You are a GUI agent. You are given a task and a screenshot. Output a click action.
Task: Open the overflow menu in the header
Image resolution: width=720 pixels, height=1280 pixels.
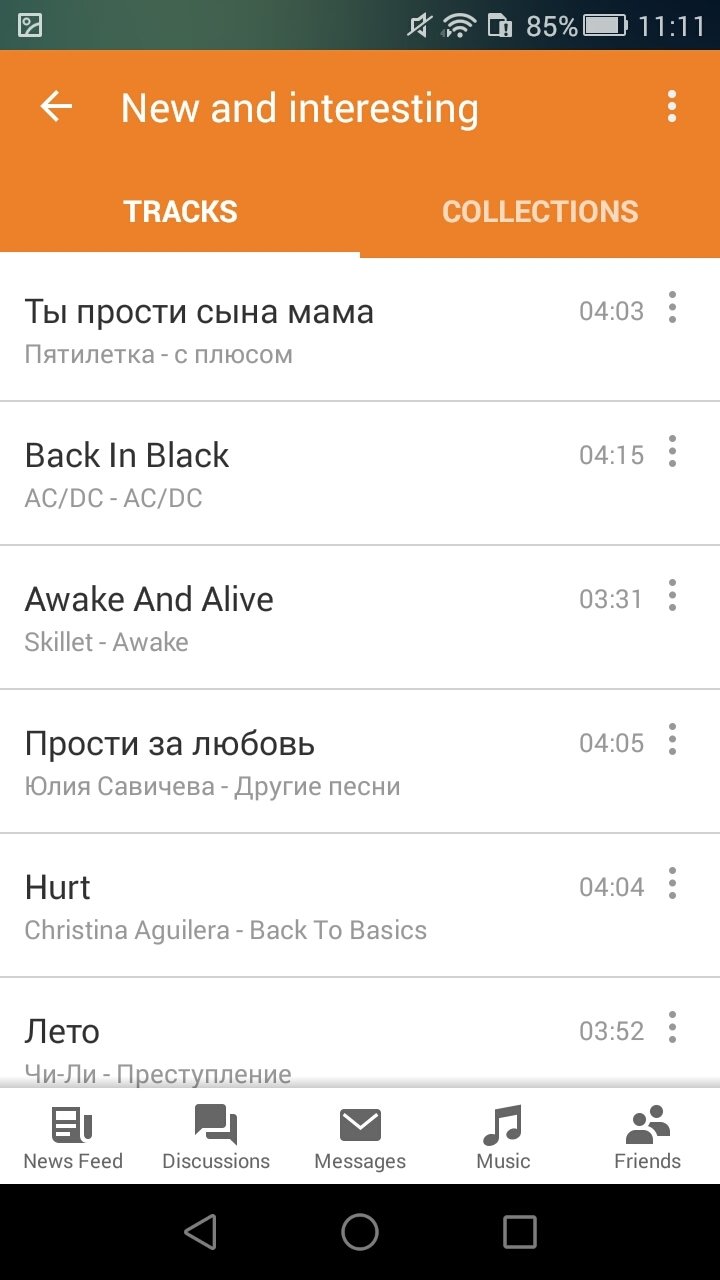pos(672,107)
